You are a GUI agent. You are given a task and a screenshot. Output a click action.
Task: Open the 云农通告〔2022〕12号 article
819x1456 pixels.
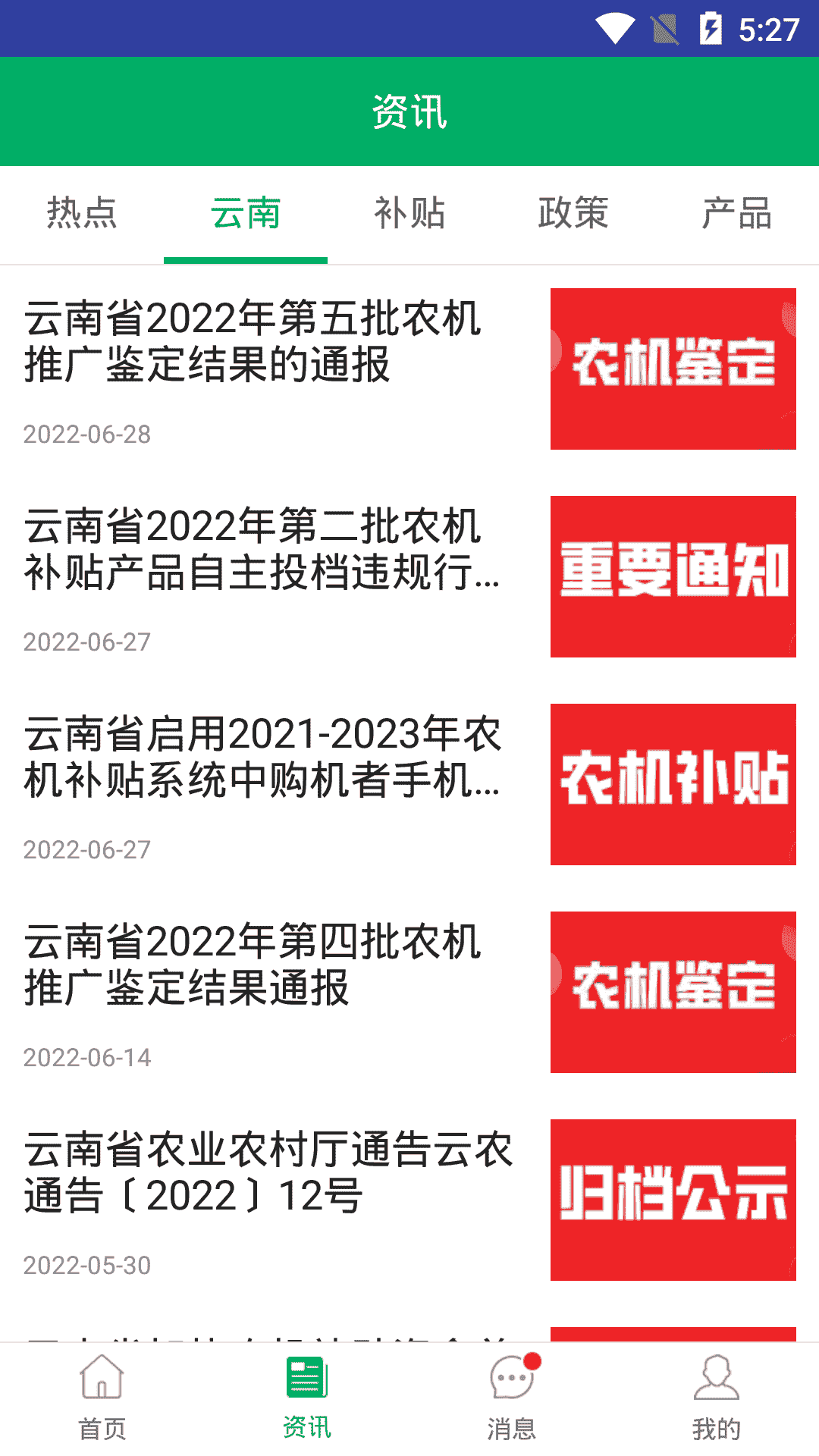pos(409,1200)
